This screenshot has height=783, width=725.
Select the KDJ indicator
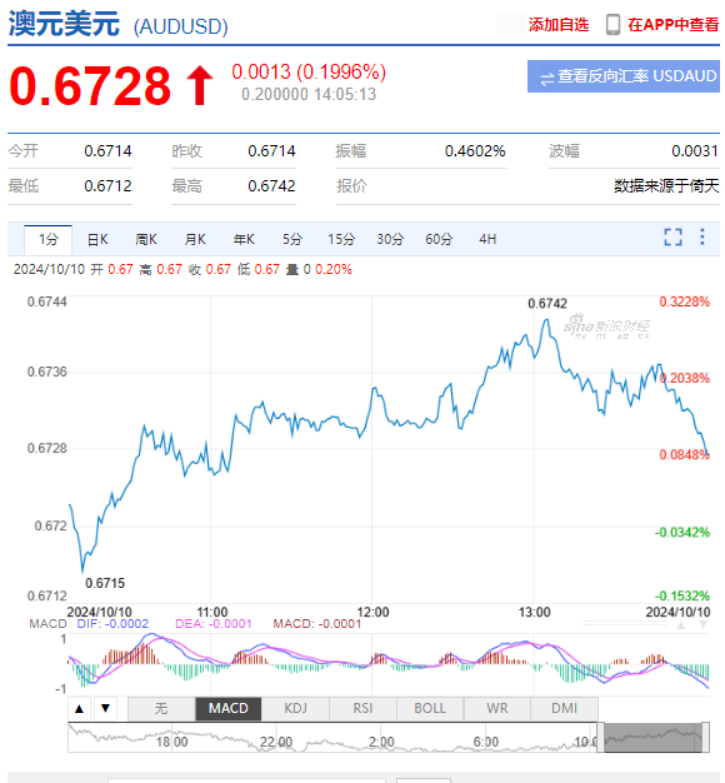(x=296, y=708)
